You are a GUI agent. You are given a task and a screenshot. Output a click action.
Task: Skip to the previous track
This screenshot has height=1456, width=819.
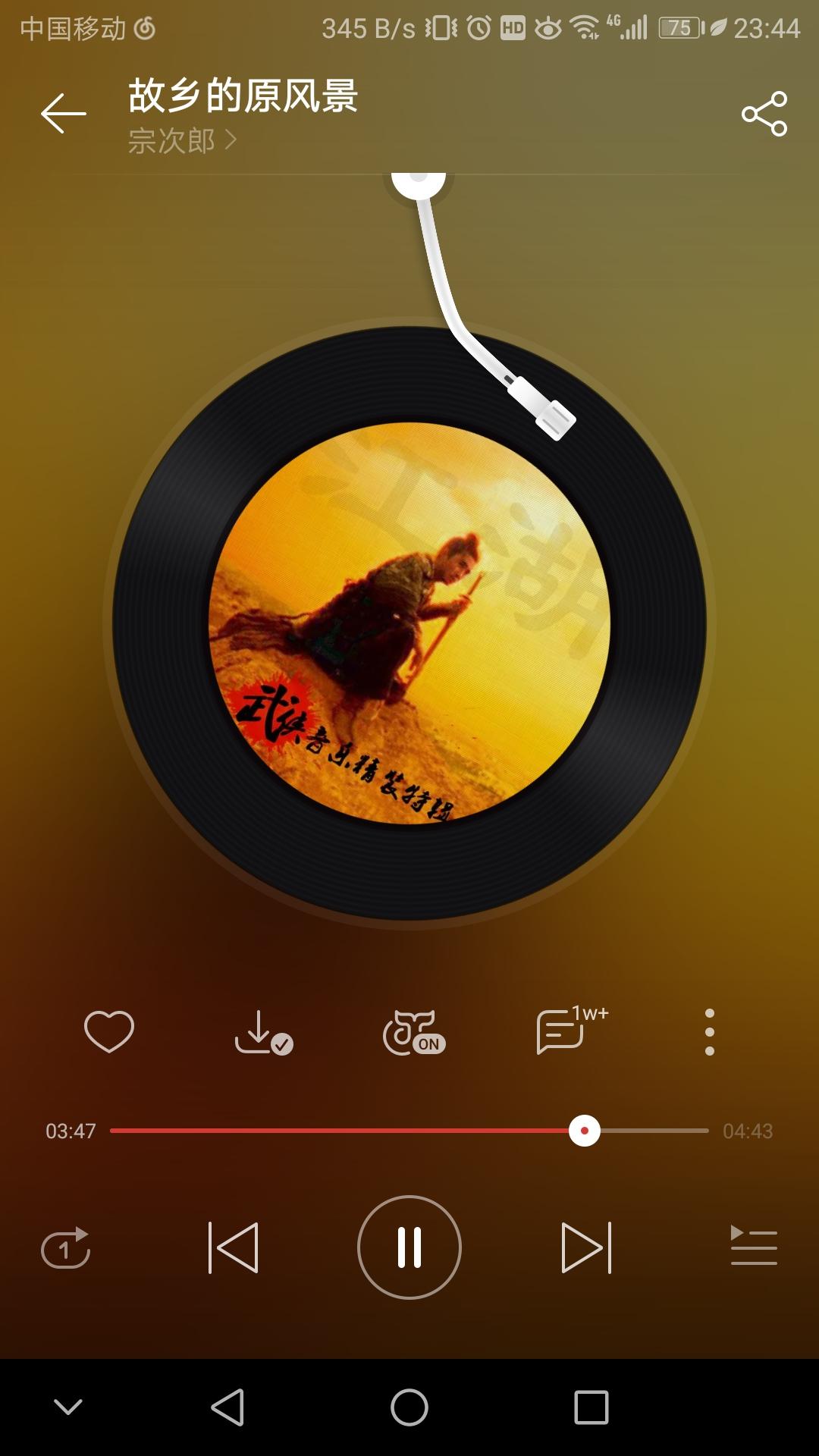click(234, 1247)
